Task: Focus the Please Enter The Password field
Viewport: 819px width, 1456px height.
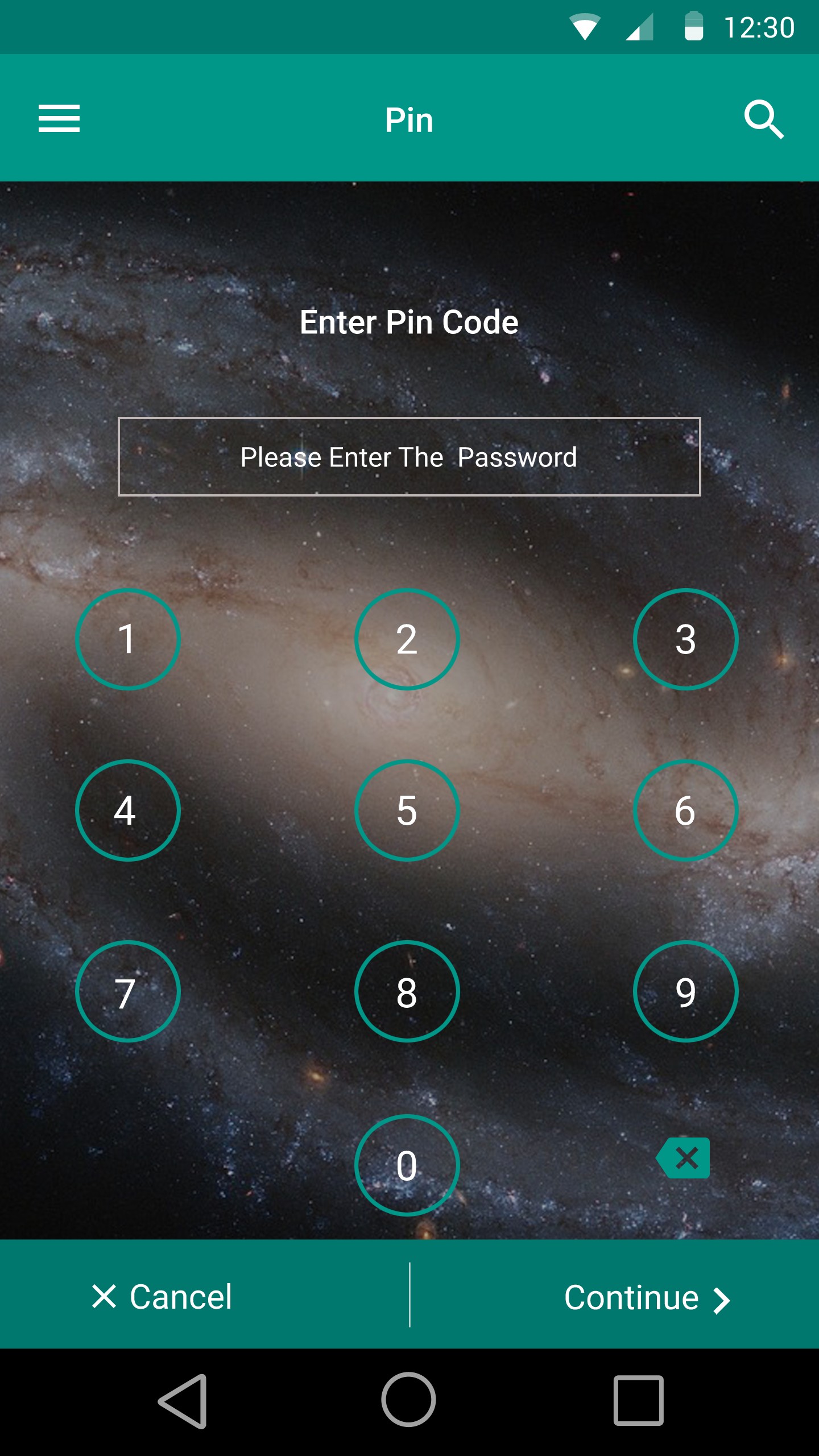Action: [409, 457]
